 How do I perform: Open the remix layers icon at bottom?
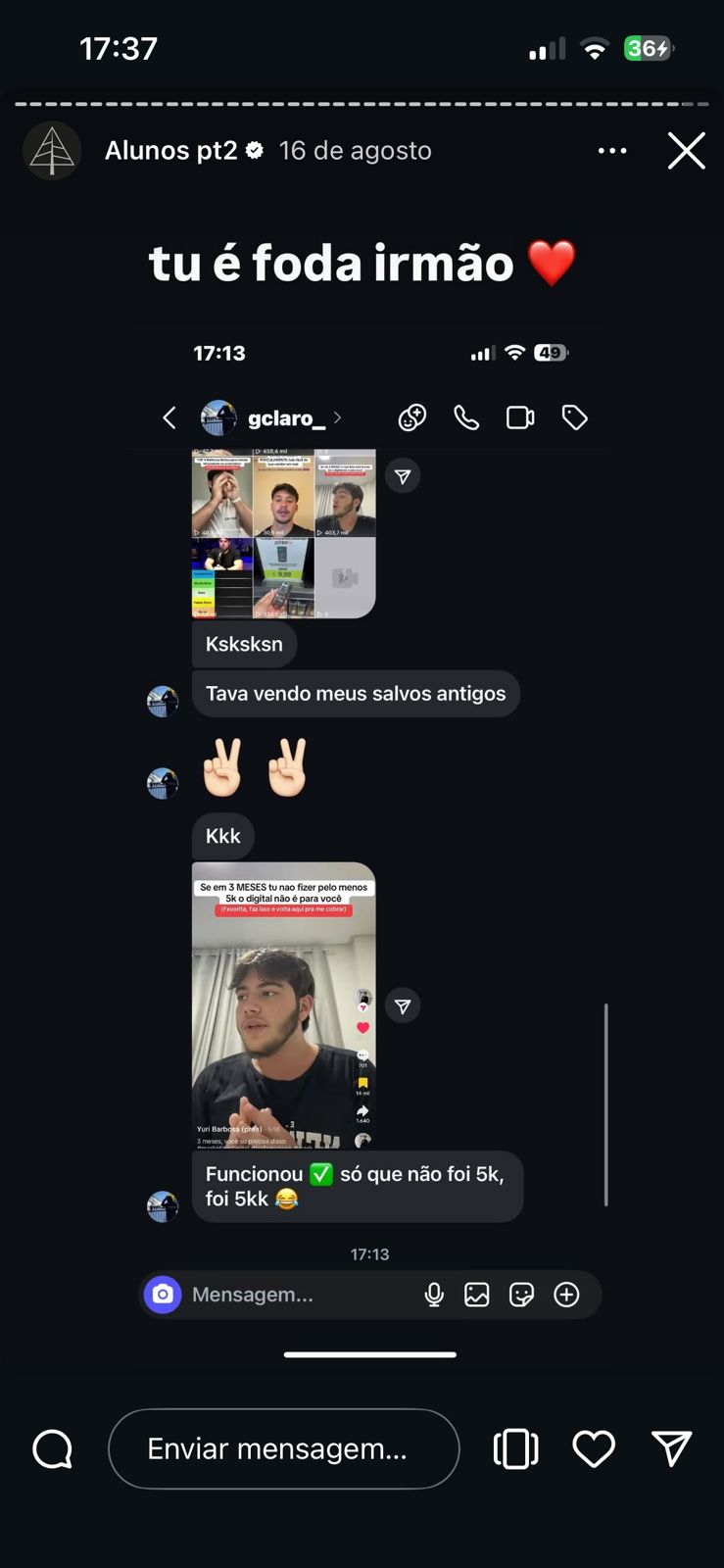coord(515,1448)
